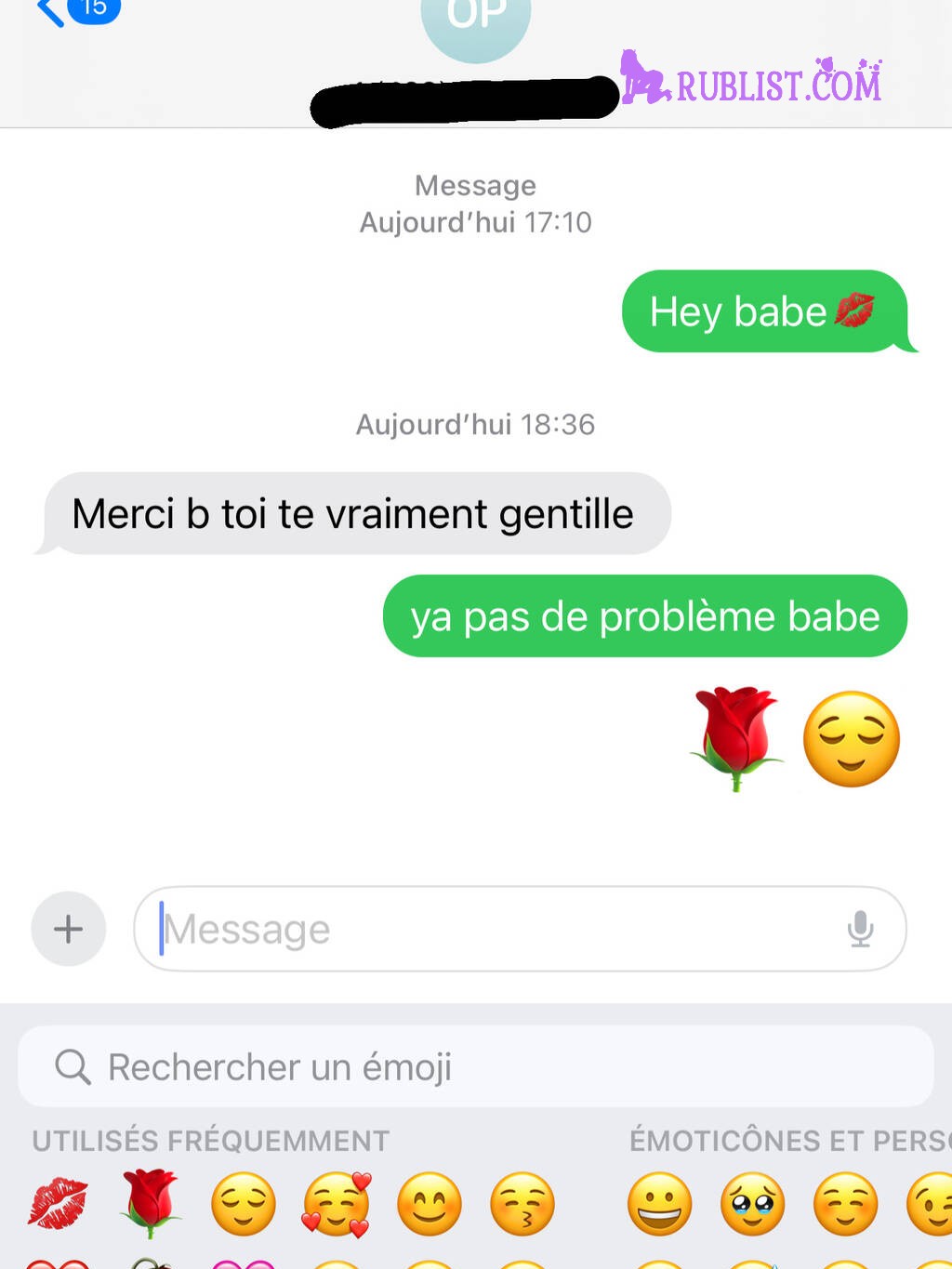Image resolution: width=952 pixels, height=1269 pixels.
Task: Insert the red rose emoji from keyboard
Action: tap(150, 1202)
